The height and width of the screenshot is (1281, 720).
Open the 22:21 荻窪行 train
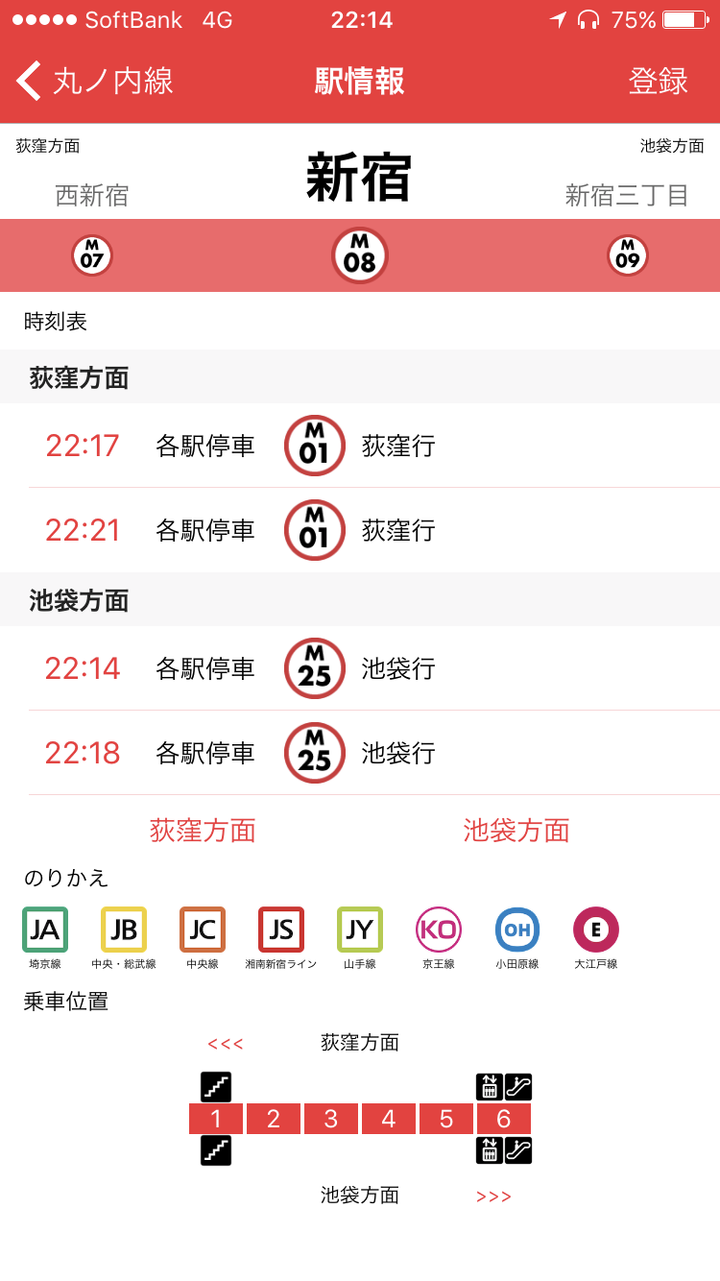[360, 530]
